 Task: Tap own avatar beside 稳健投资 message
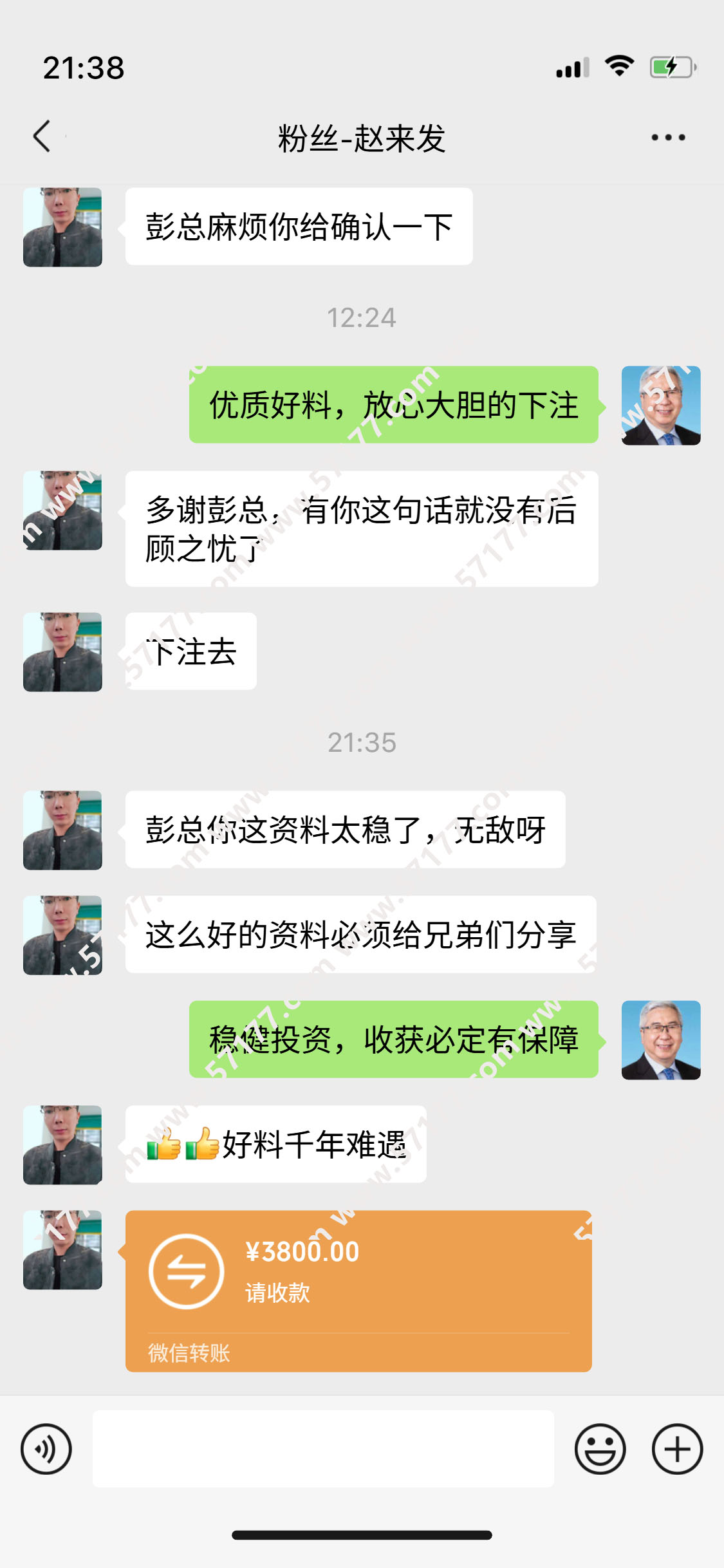tap(660, 1040)
